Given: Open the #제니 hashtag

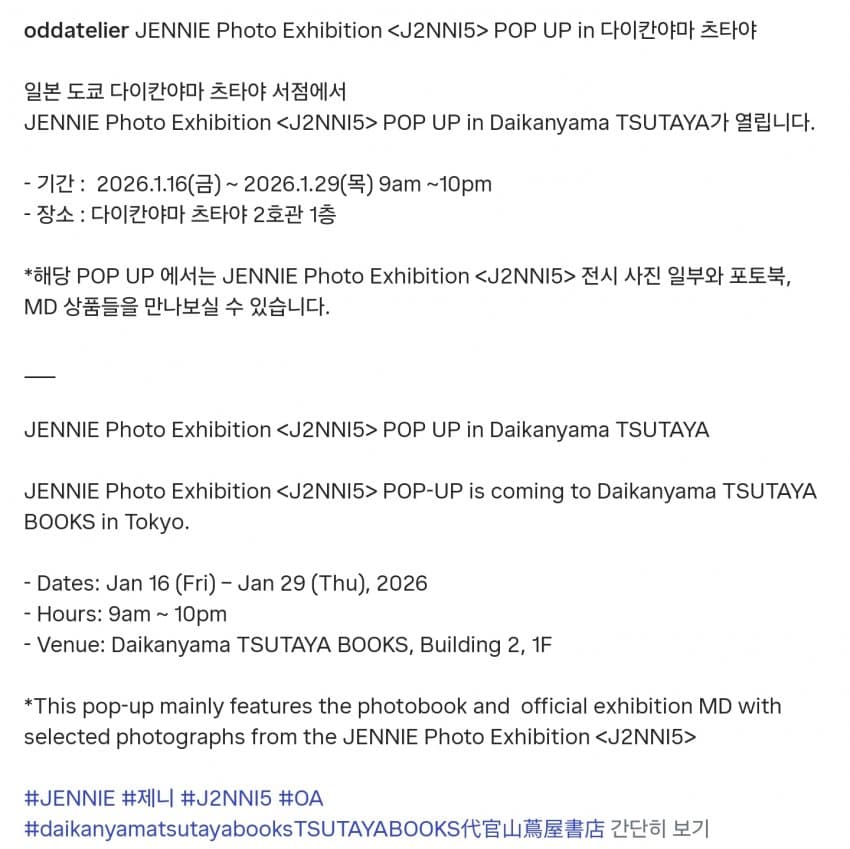Looking at the screenshot, I should click(146, 798).
